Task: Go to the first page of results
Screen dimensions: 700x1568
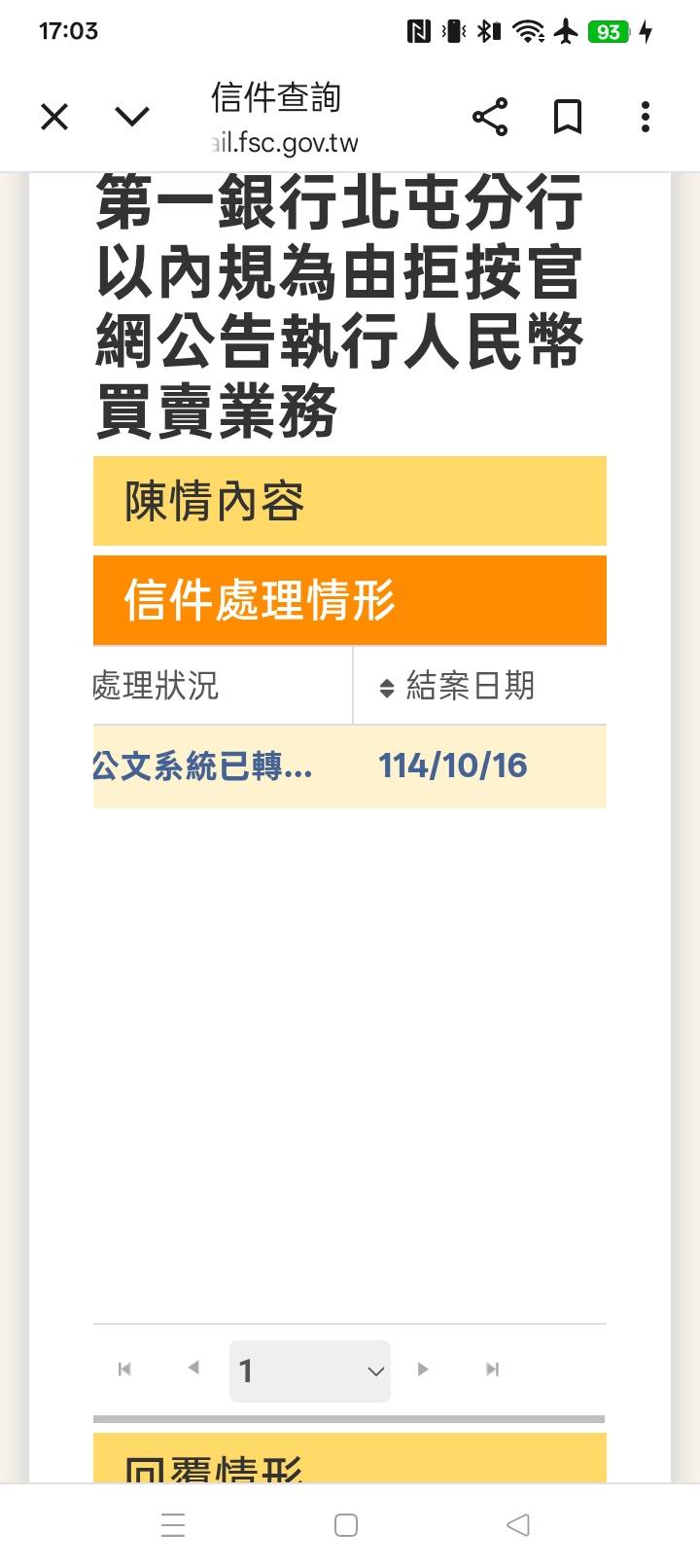Action: [124, 1370]
